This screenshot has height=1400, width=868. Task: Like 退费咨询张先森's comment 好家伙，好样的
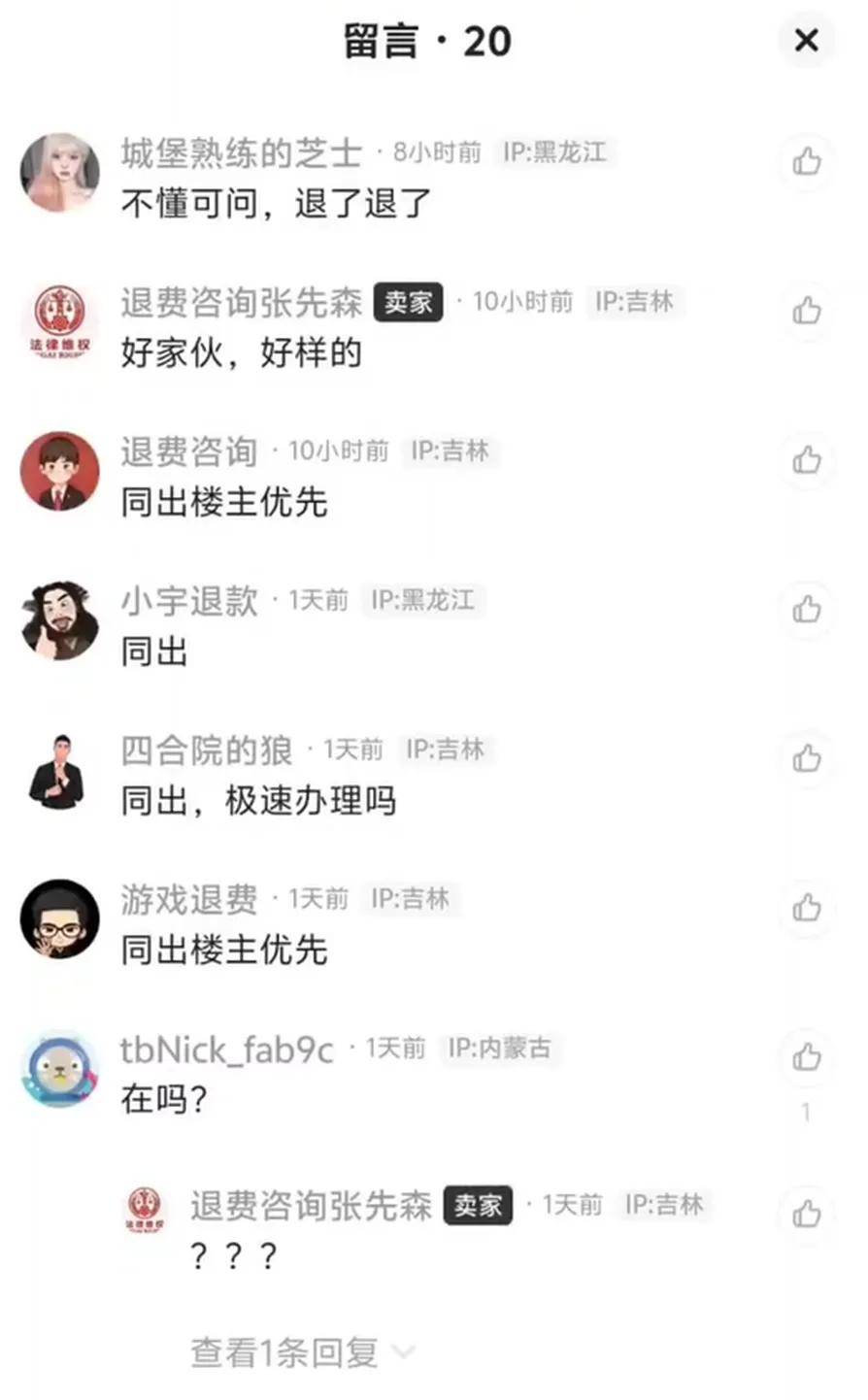[x=807, y=311]
